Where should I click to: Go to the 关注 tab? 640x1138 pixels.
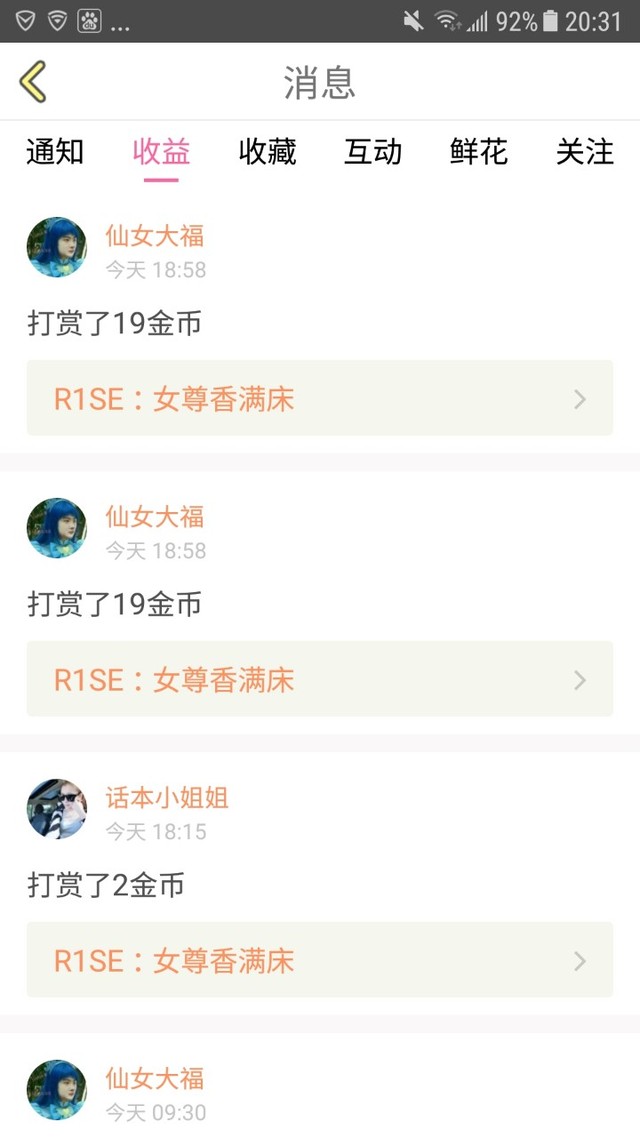pyautogui.click(x=585, y=152)
